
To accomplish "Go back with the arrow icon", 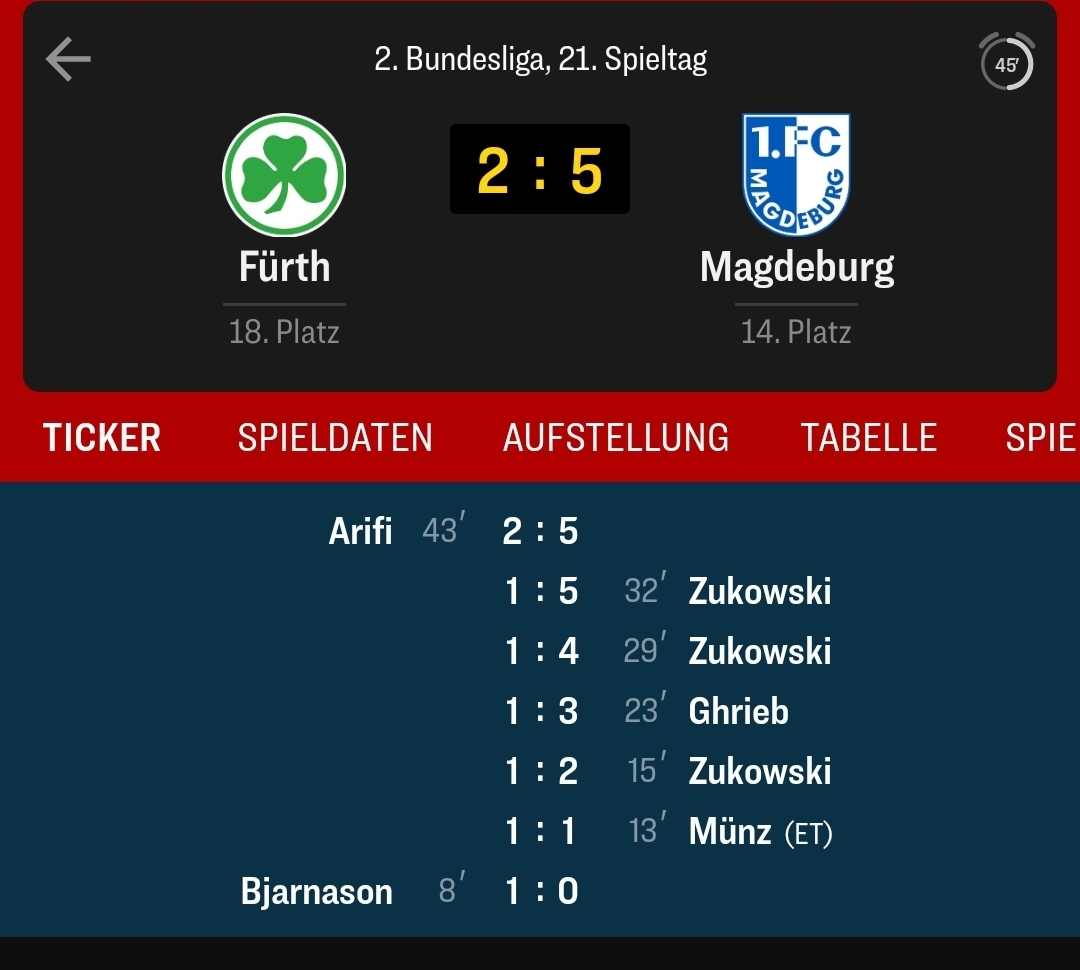I will click(68, 60).
